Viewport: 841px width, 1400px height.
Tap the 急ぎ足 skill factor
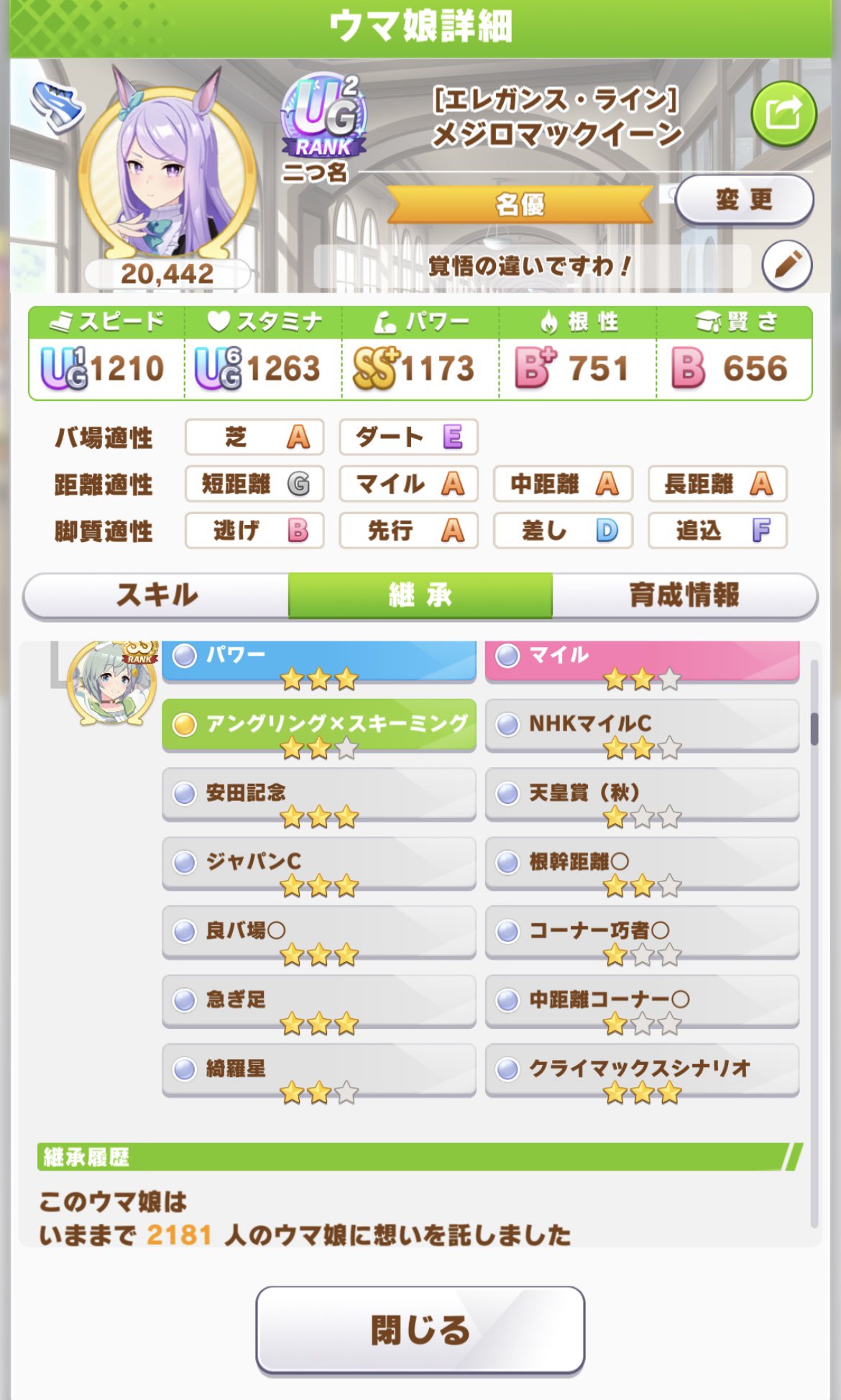[318, 1001]
